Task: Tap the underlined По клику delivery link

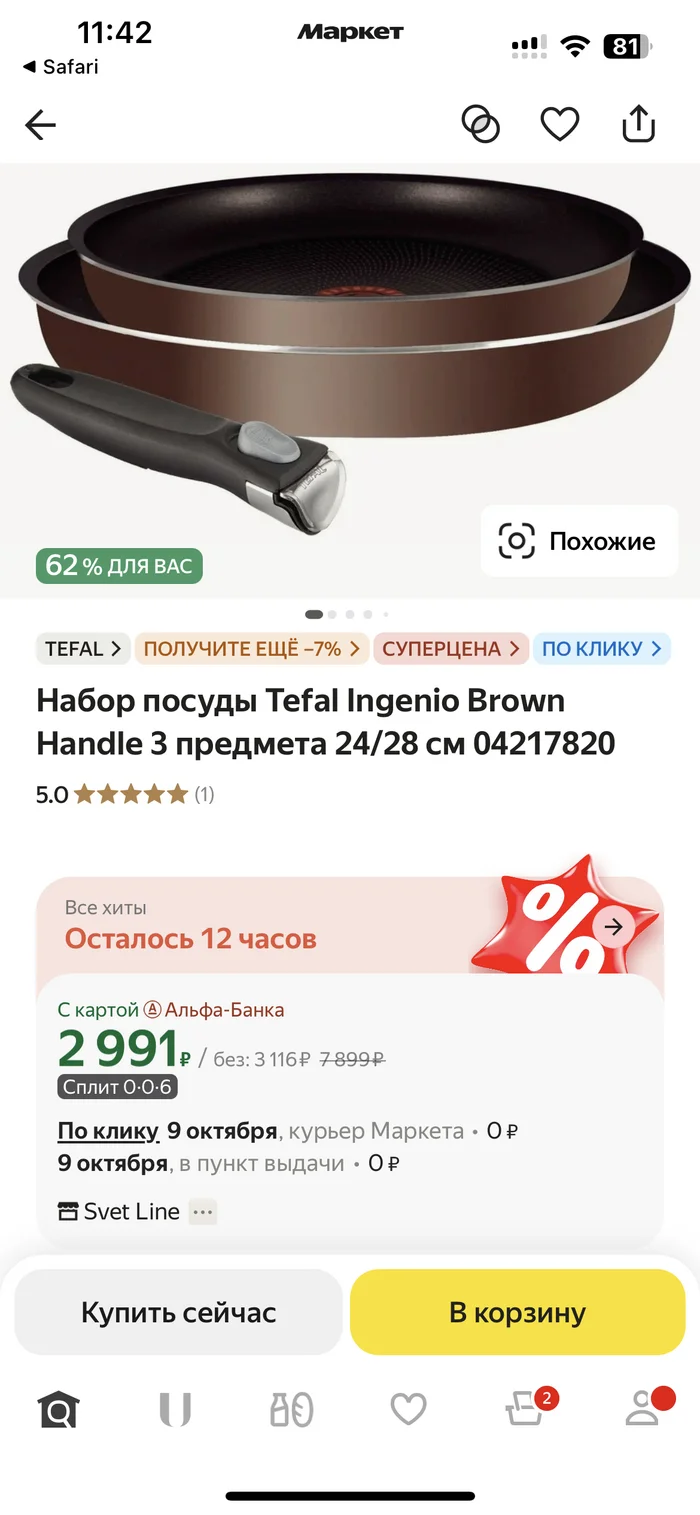Action: pos(108,1132)
